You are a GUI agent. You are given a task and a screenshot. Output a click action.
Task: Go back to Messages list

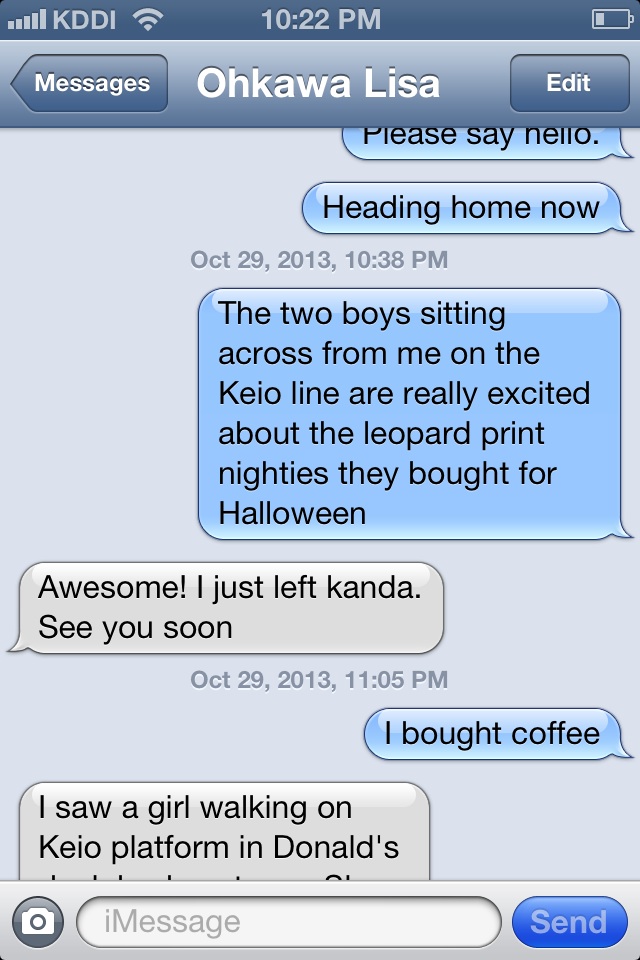click(x=90, y=84)
